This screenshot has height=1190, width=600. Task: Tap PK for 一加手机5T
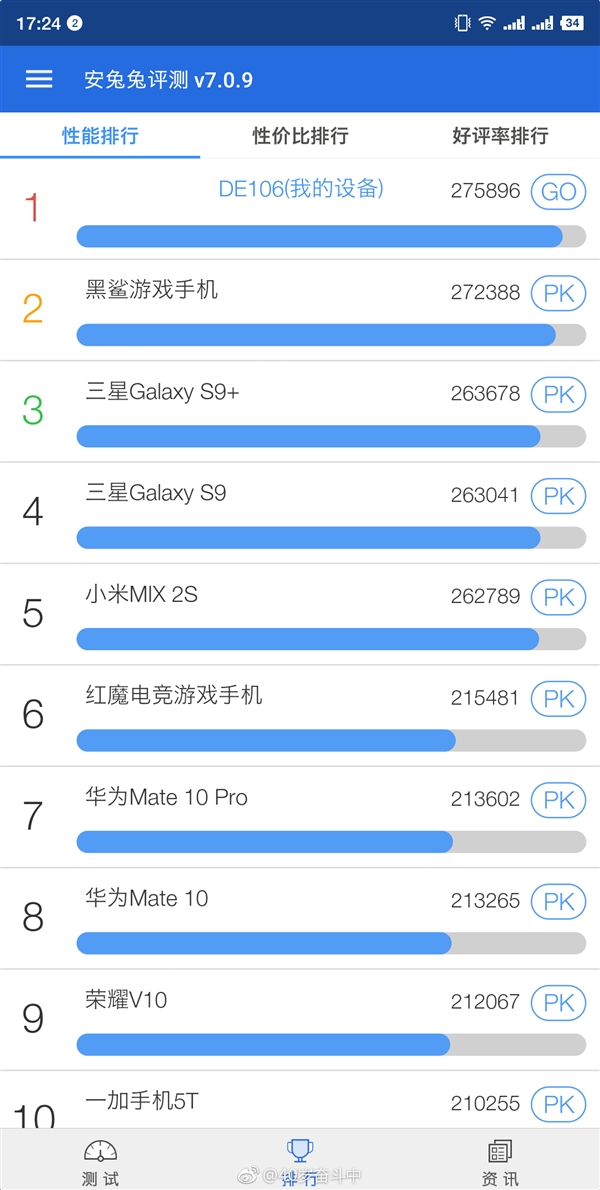coord(558,1104)
